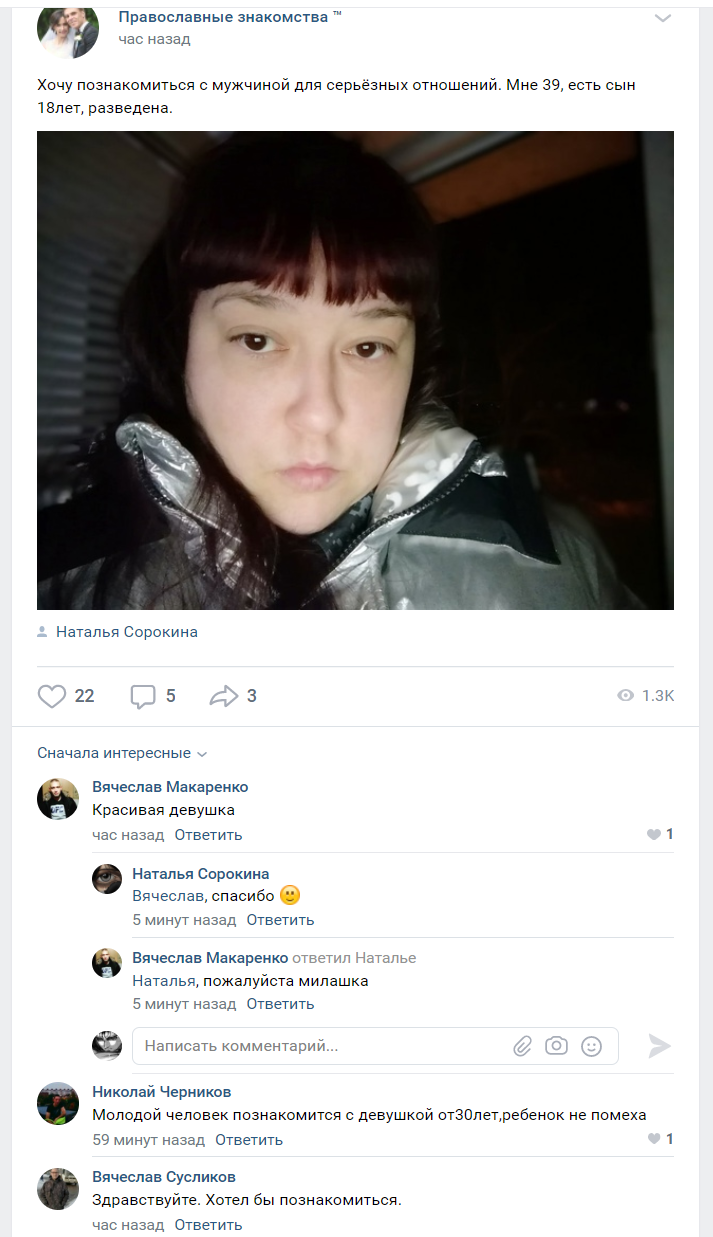Image resolution: width=713 pixels, height=1237 pixels.
Task: Like the Красивая девушка comment
Action: point(654,835)
